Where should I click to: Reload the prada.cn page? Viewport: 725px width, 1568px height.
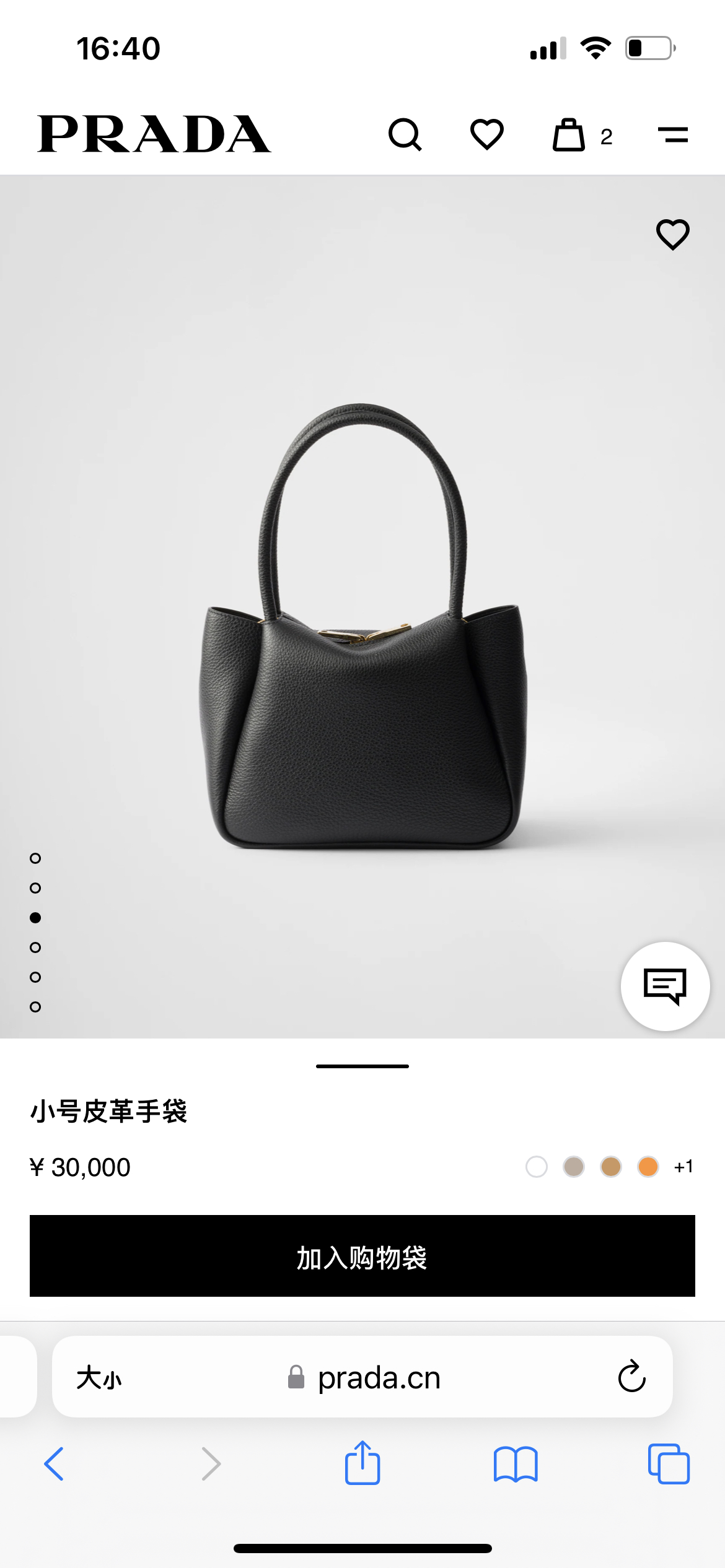tap(631, 1377)
